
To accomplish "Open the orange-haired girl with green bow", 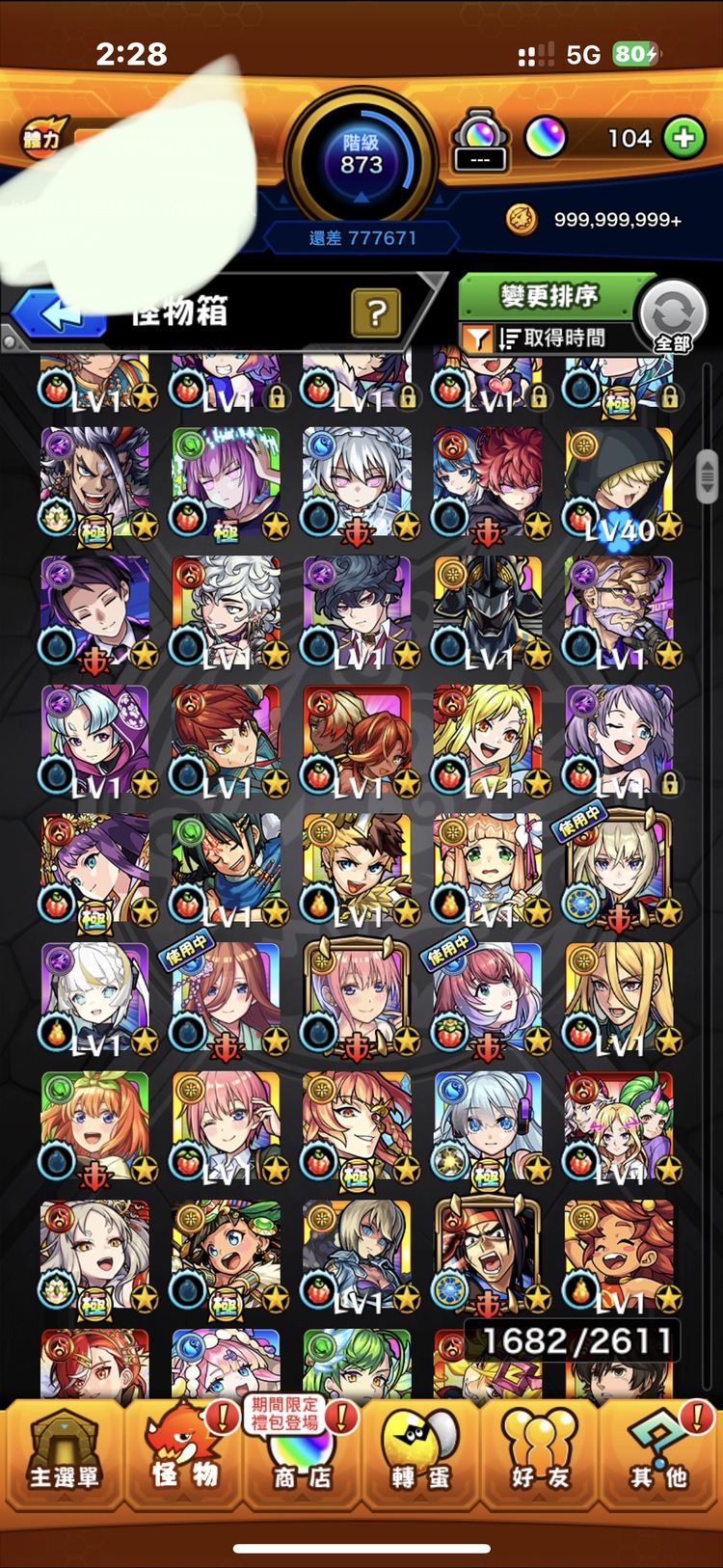I will coord(94,1126).
